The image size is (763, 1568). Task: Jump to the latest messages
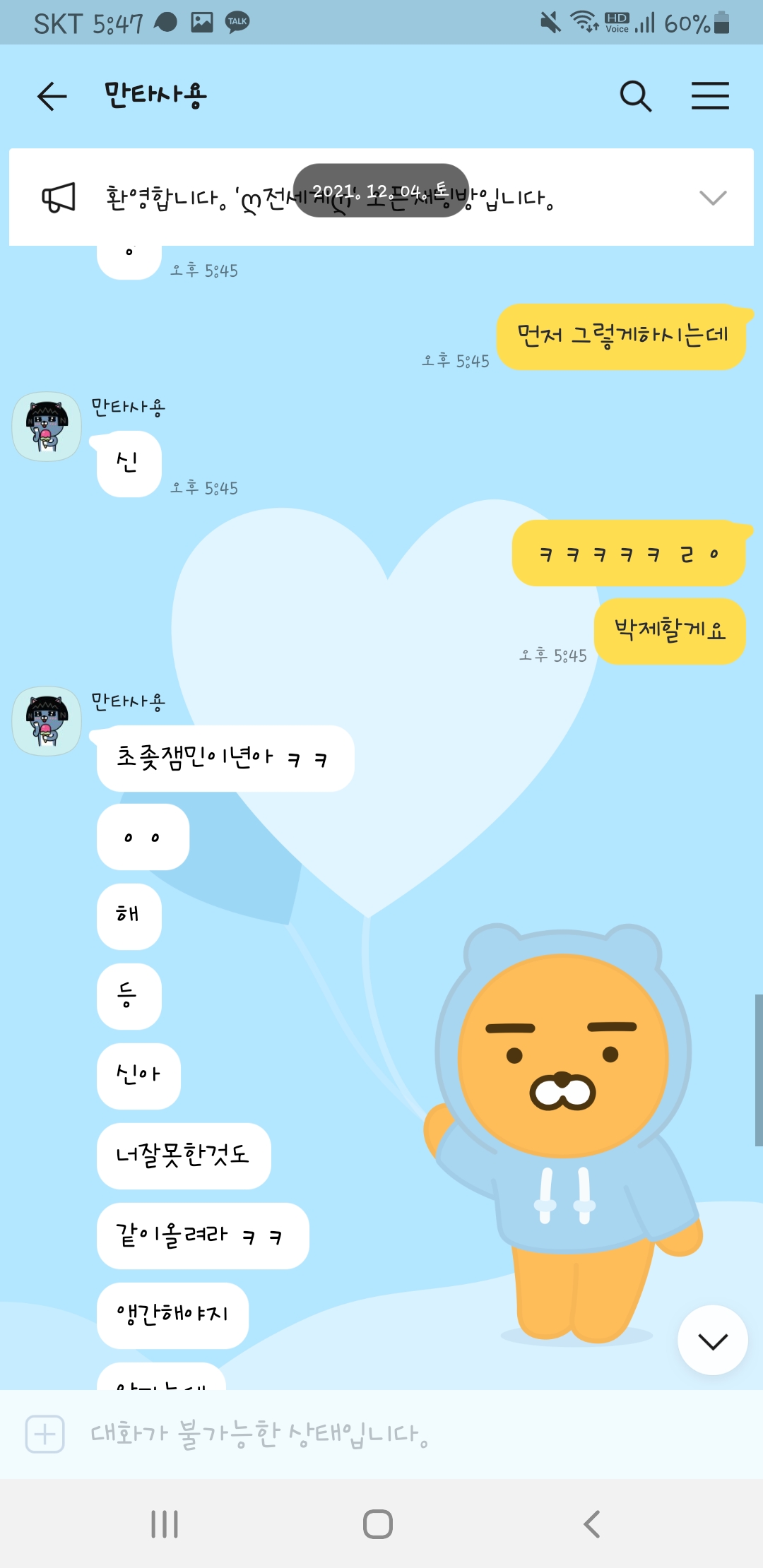pos(712,1340)
